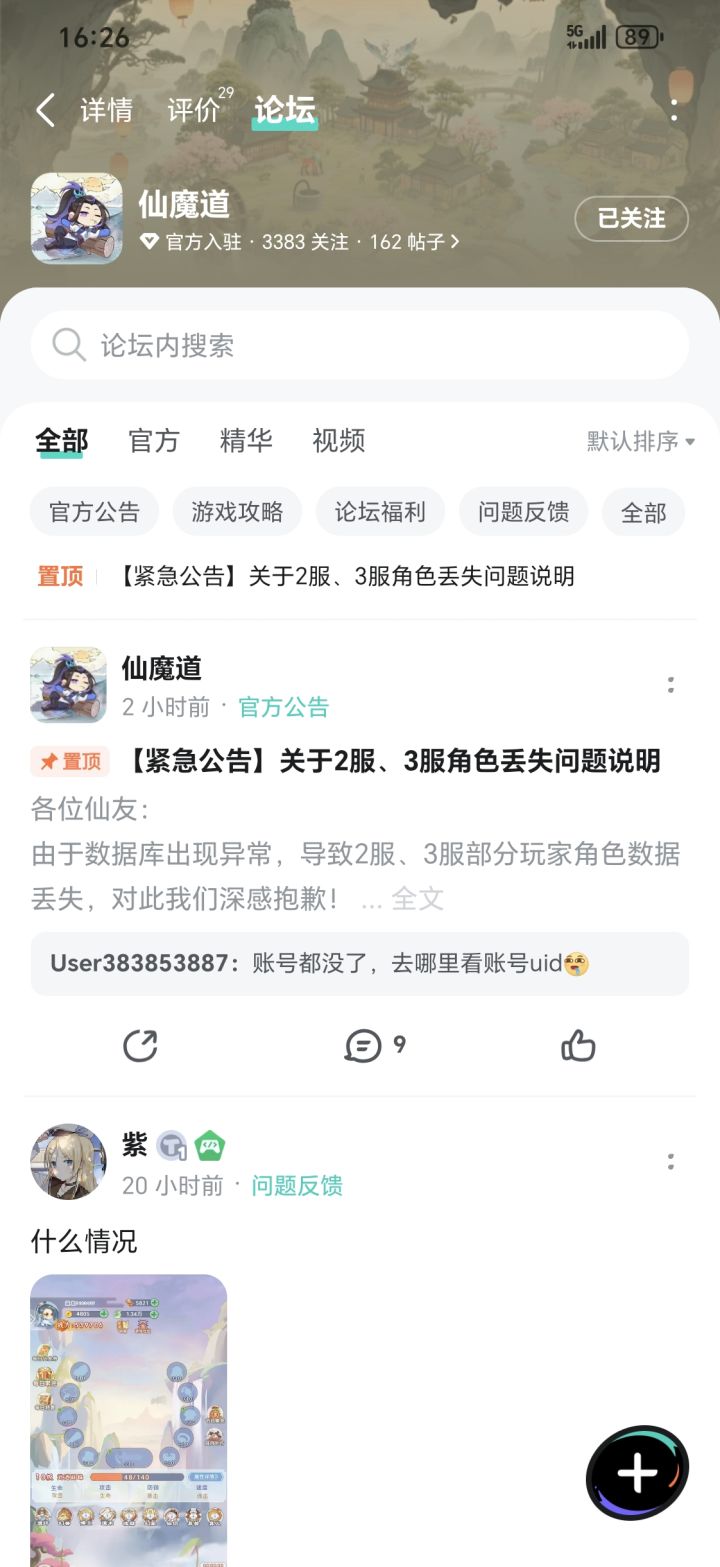The image size is (720, 1567).
Task: Open the three-dot menu on 紫's post
Action: pos(671,1161)
